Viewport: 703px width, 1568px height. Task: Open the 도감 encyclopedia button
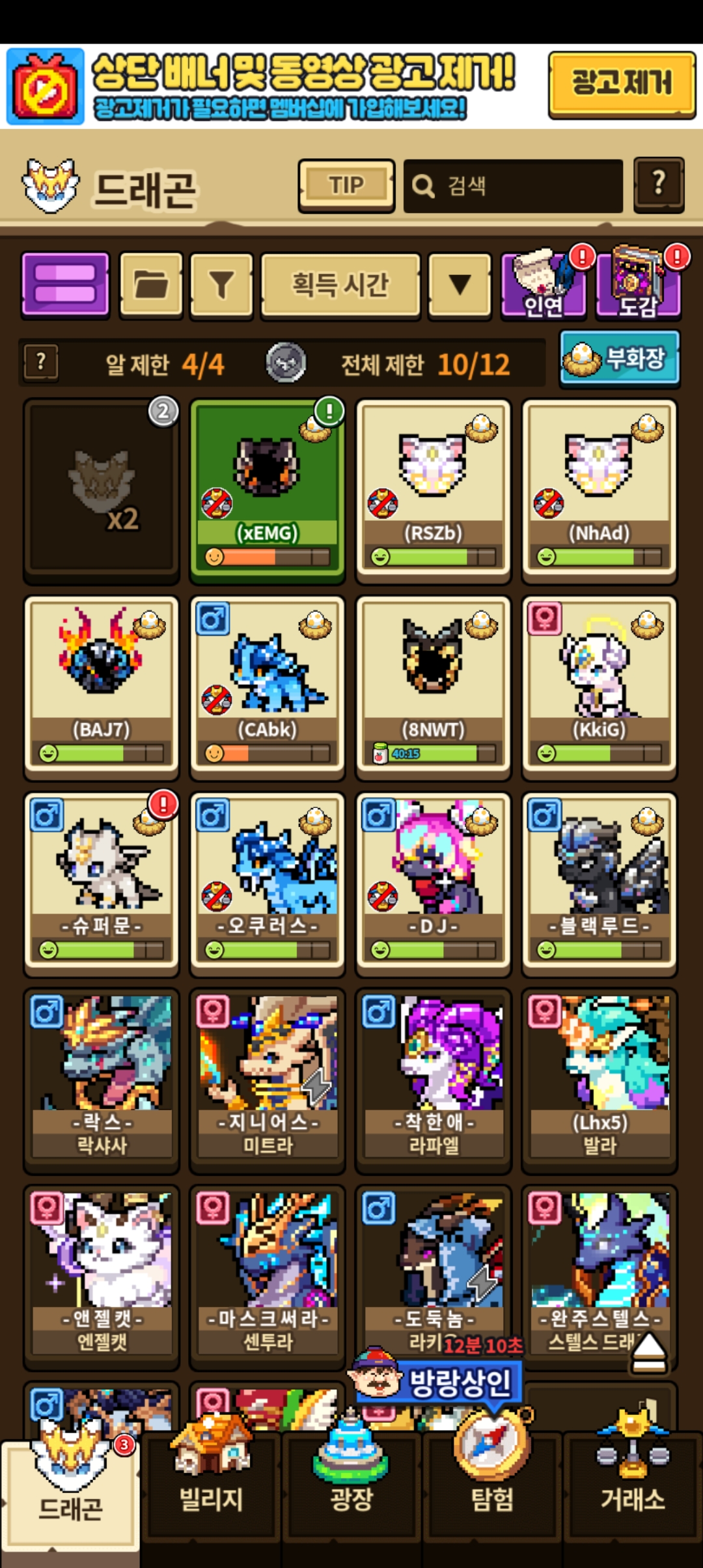tap(639, 285)
